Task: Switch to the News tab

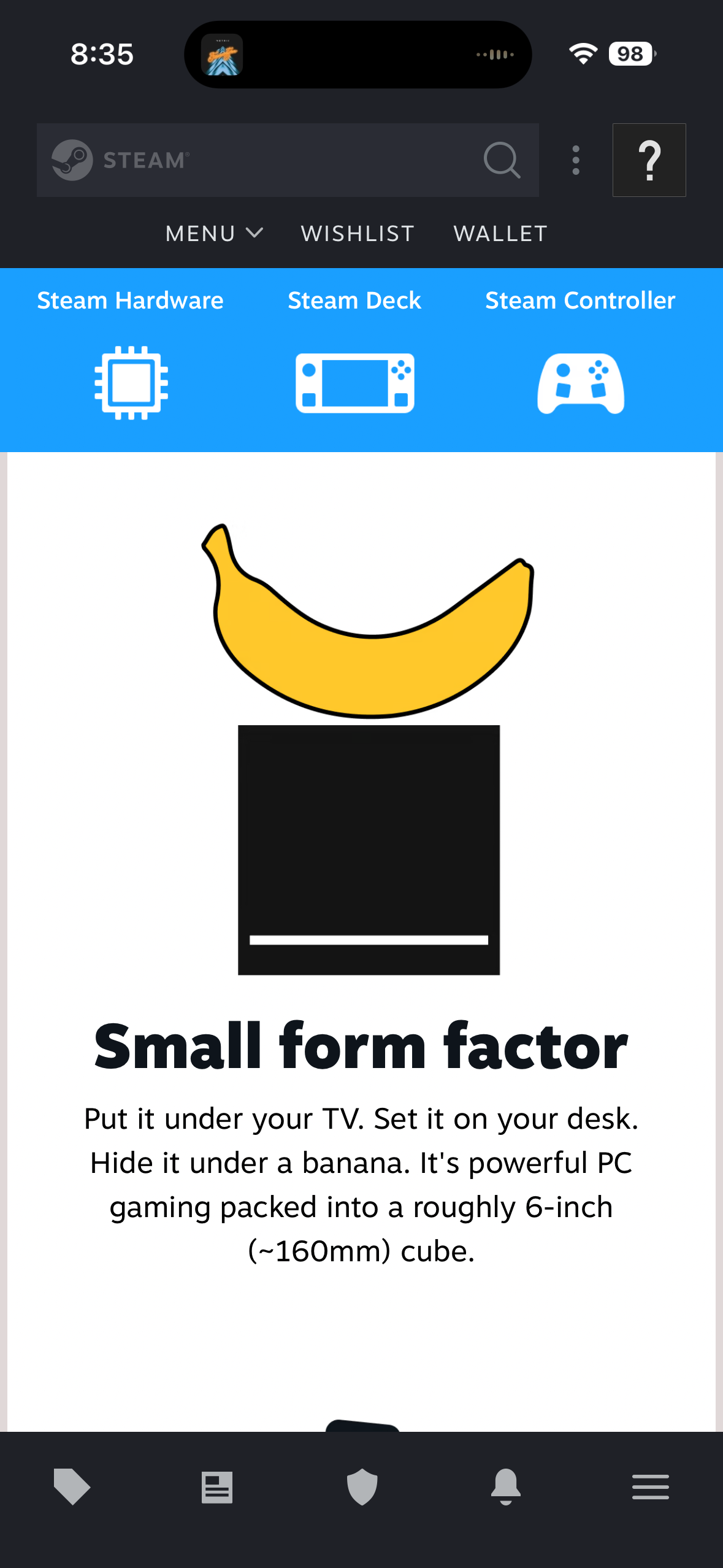Action: tap(217, 1486)
